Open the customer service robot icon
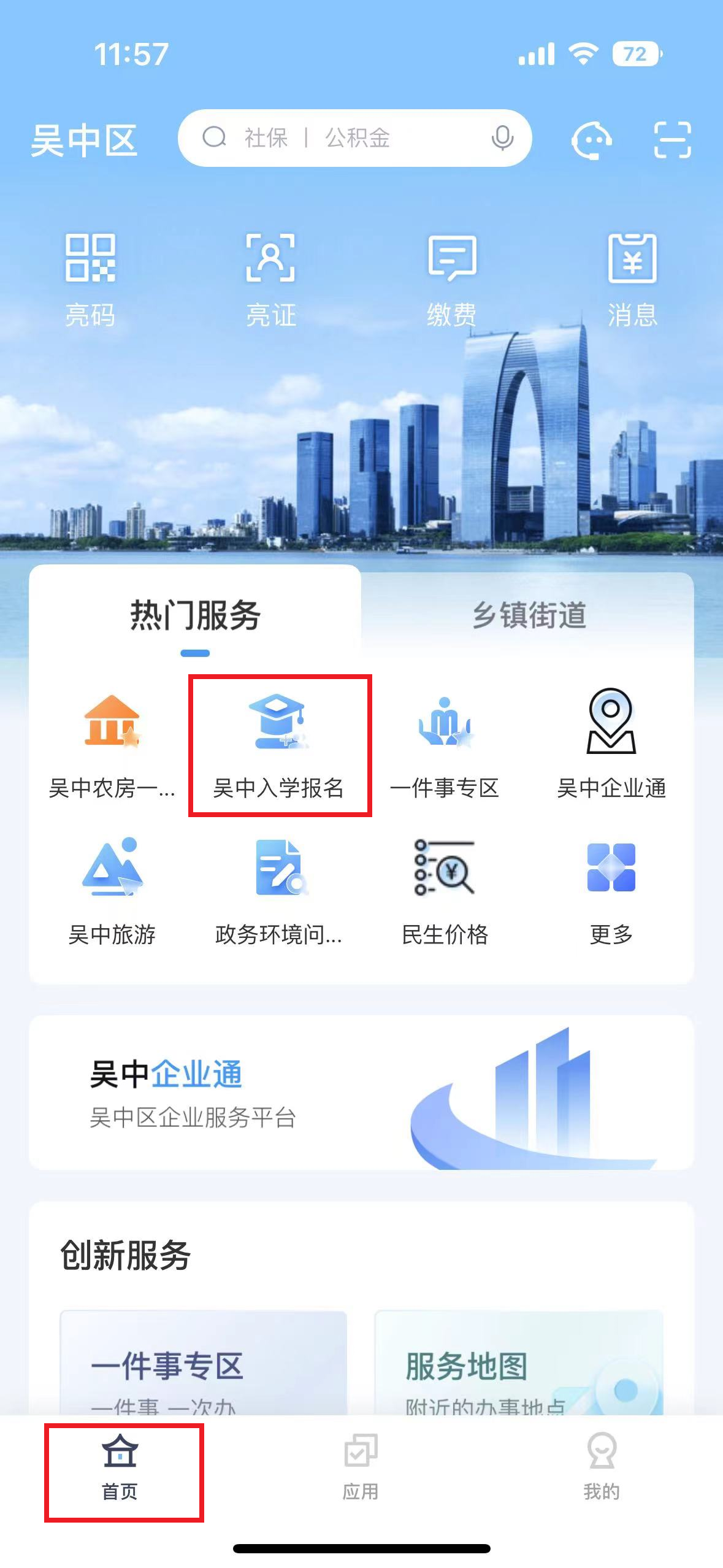 point(591,140)
